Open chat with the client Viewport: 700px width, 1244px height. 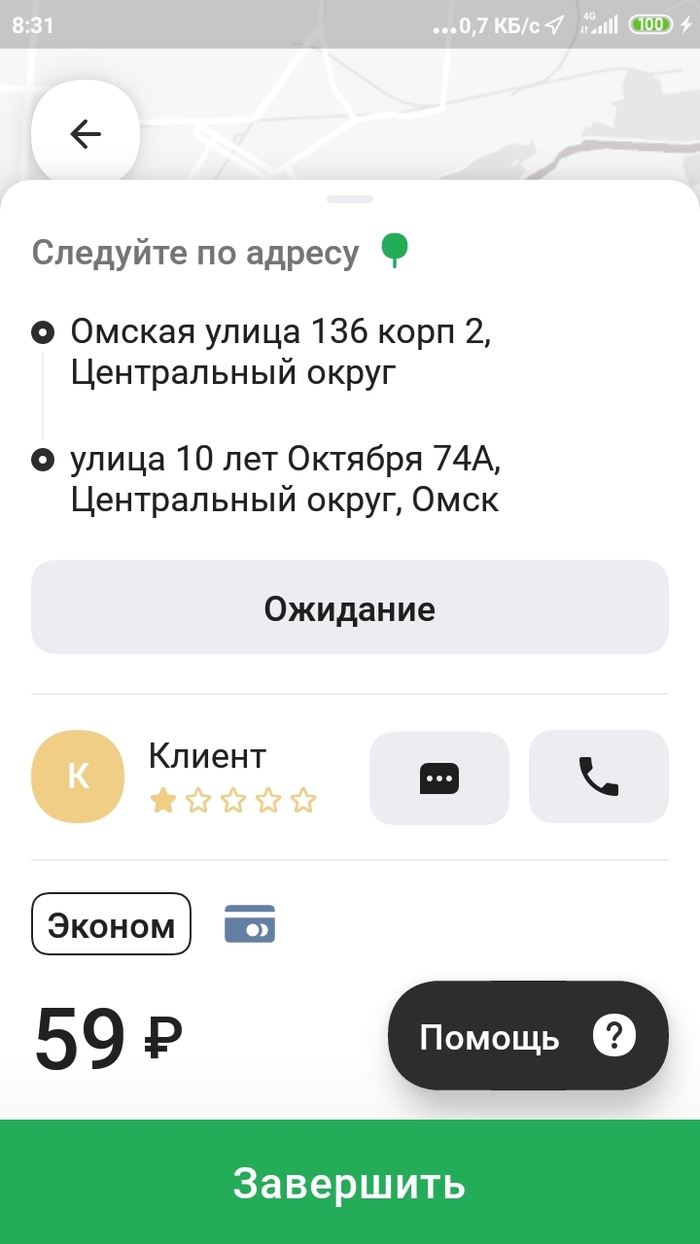(x=439, y=778)
